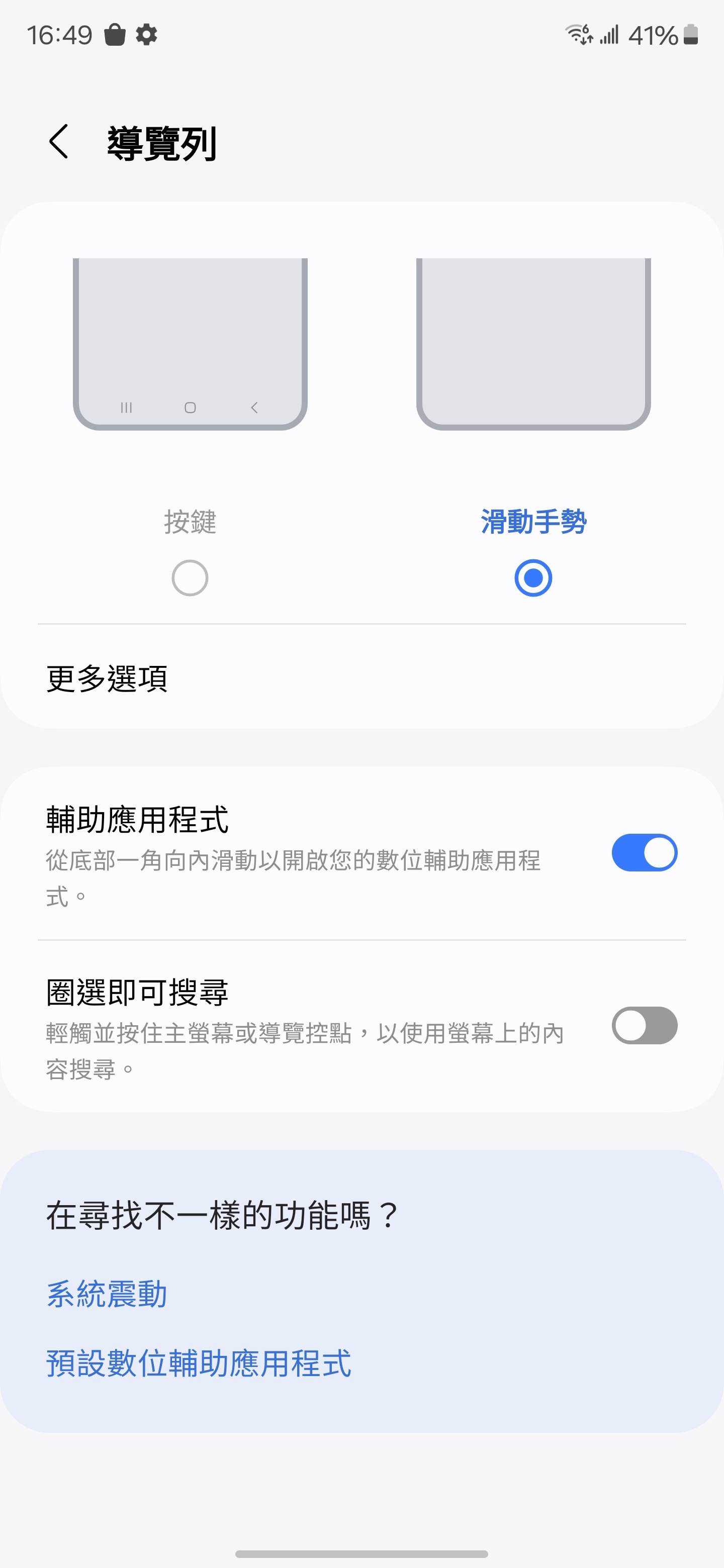
Task: Tap the 滑動手勢 phone preview image
Action: (x=533, y=341)
